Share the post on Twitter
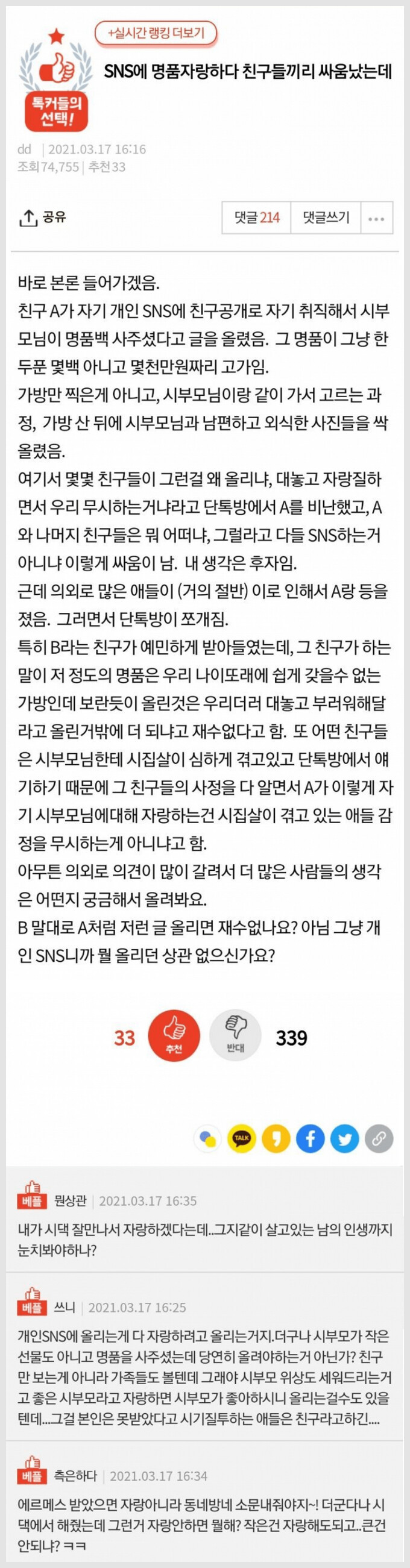 click(x=344, y=1138)
